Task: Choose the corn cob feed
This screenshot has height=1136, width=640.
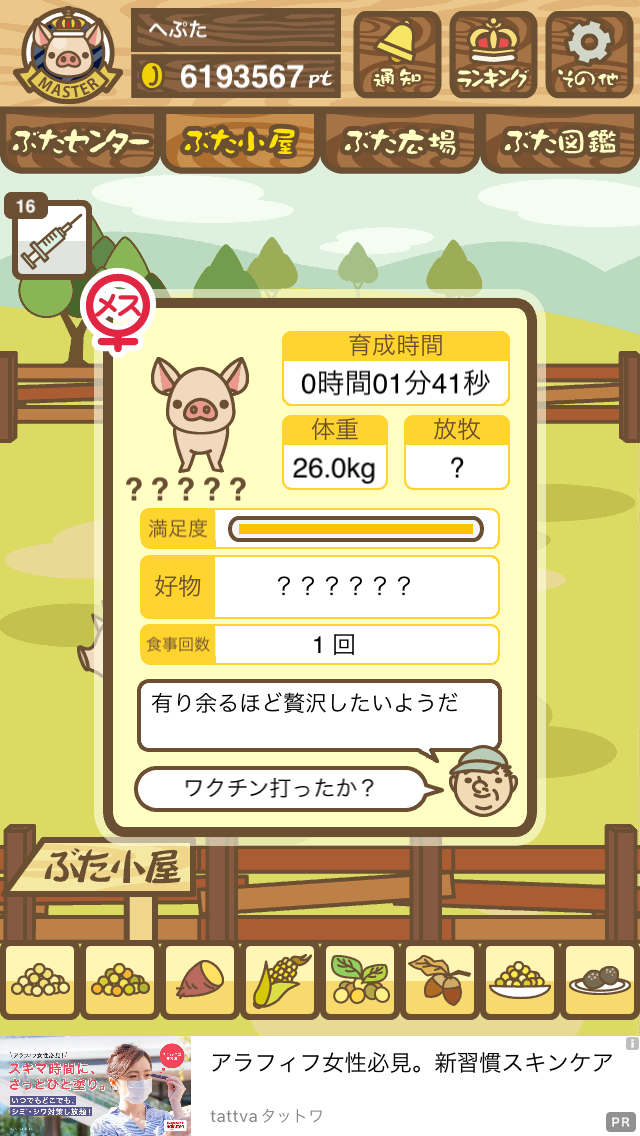Action: (x=280, y=980)
